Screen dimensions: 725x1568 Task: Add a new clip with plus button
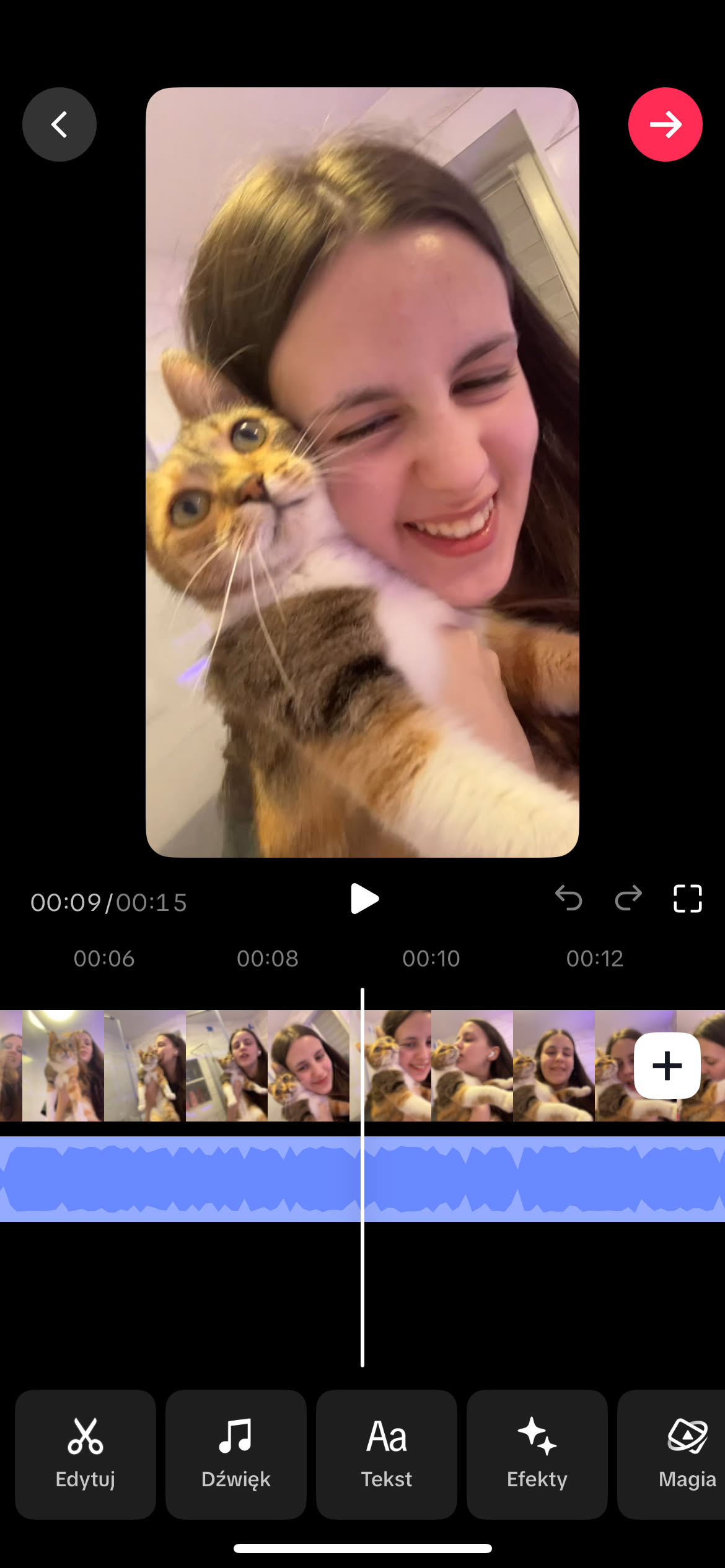click(x=667, y=1066)
